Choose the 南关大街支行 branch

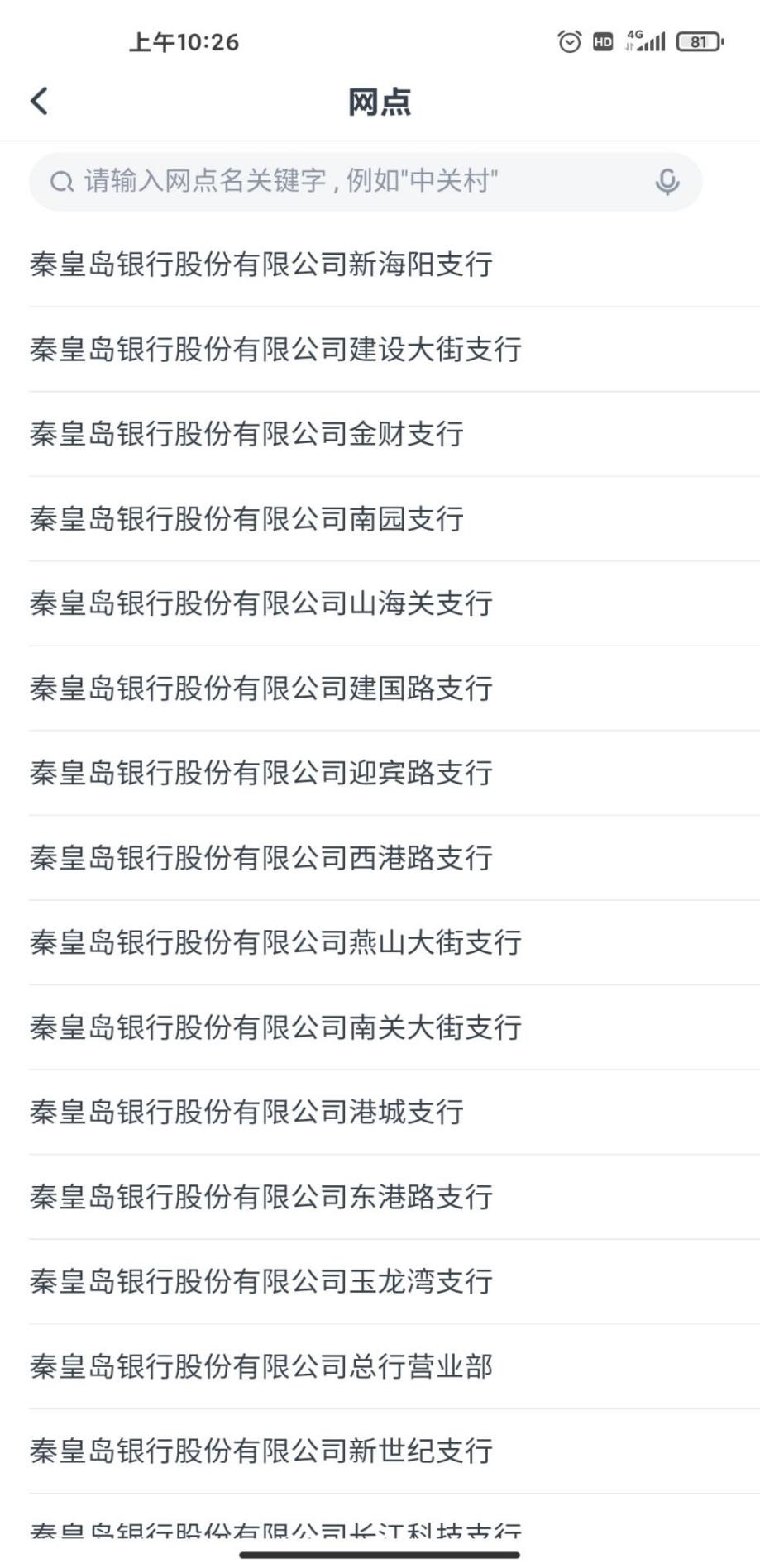click(275, 1027)
